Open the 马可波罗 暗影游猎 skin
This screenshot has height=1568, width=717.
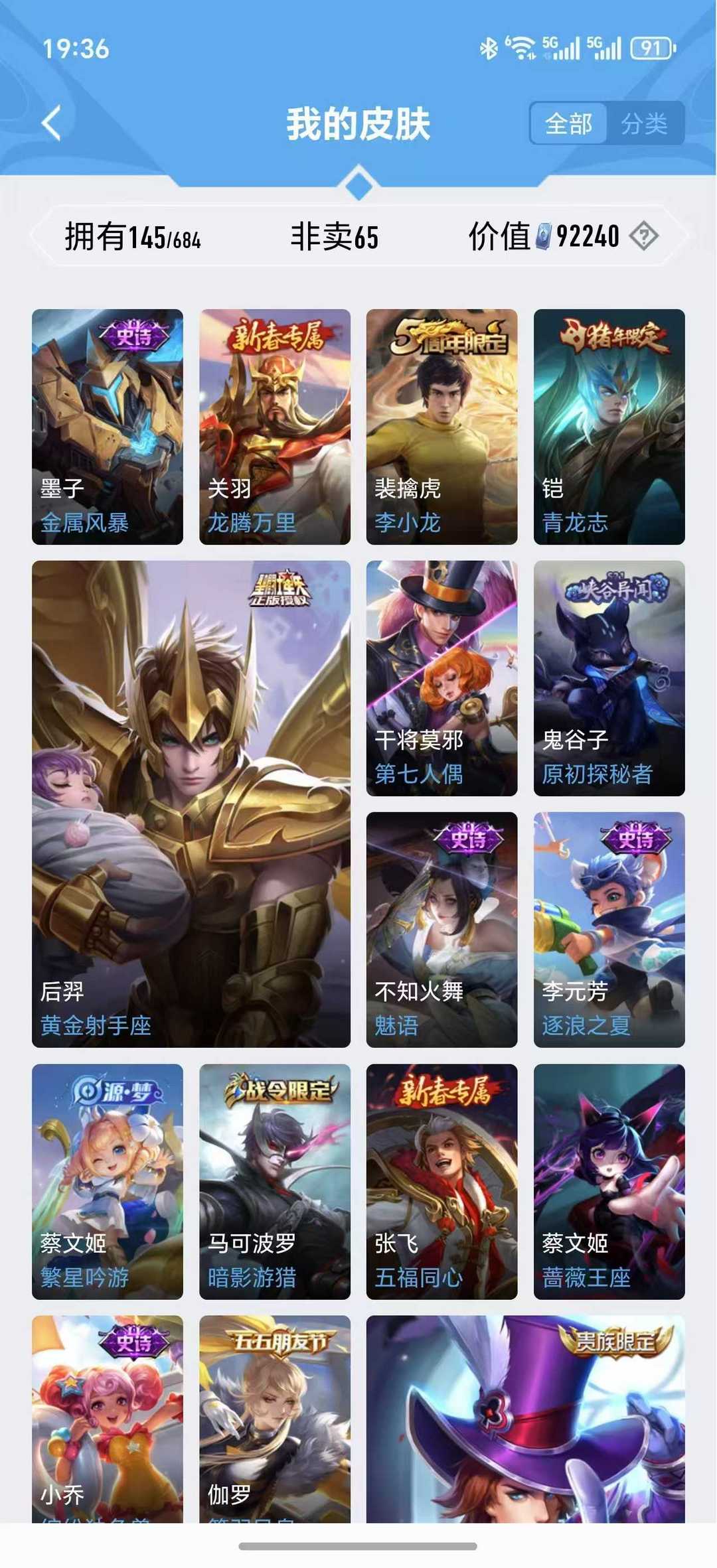point(275,1182)
